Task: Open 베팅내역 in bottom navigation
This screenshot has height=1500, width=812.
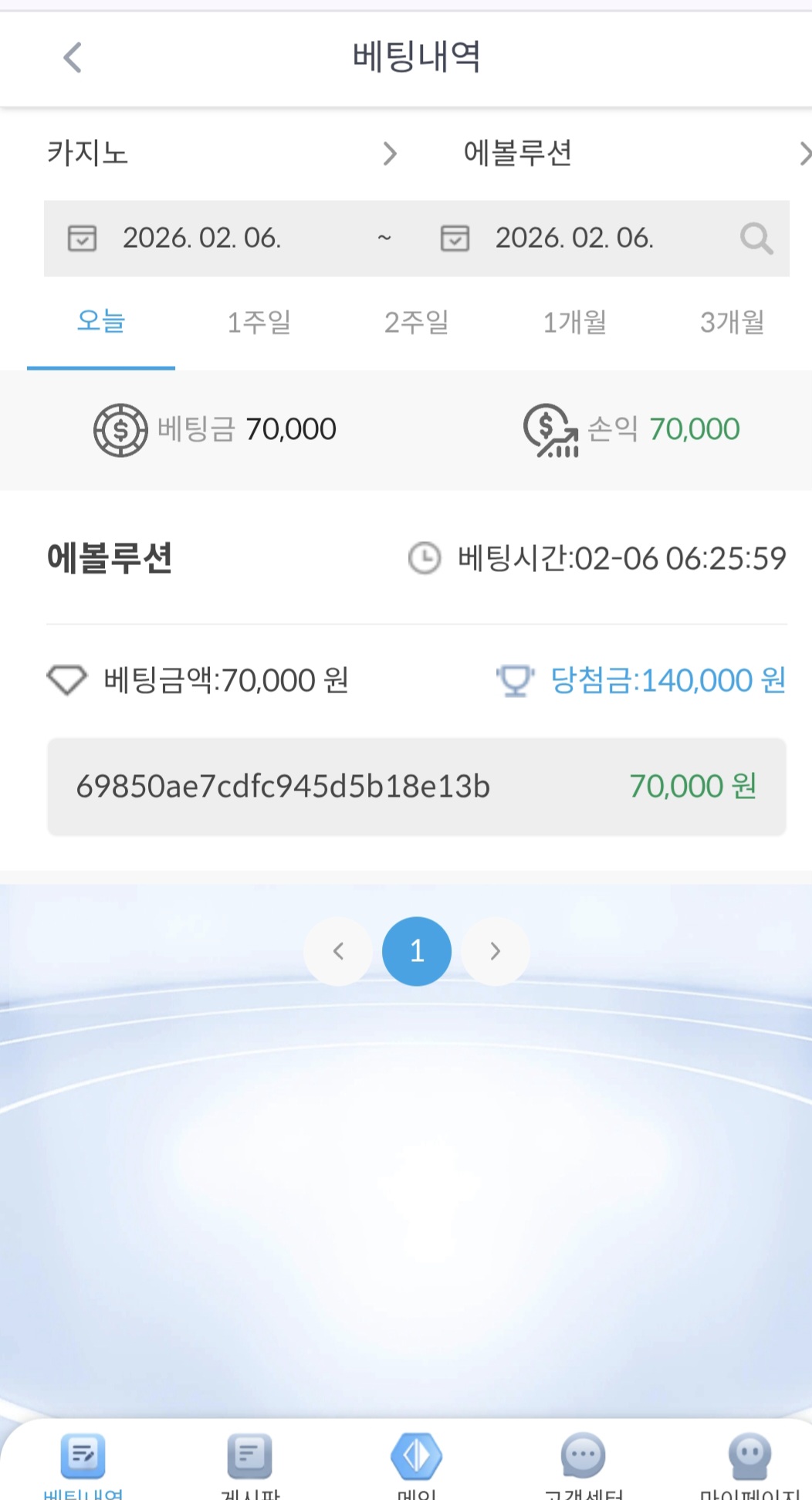Action: (83, 1461)
